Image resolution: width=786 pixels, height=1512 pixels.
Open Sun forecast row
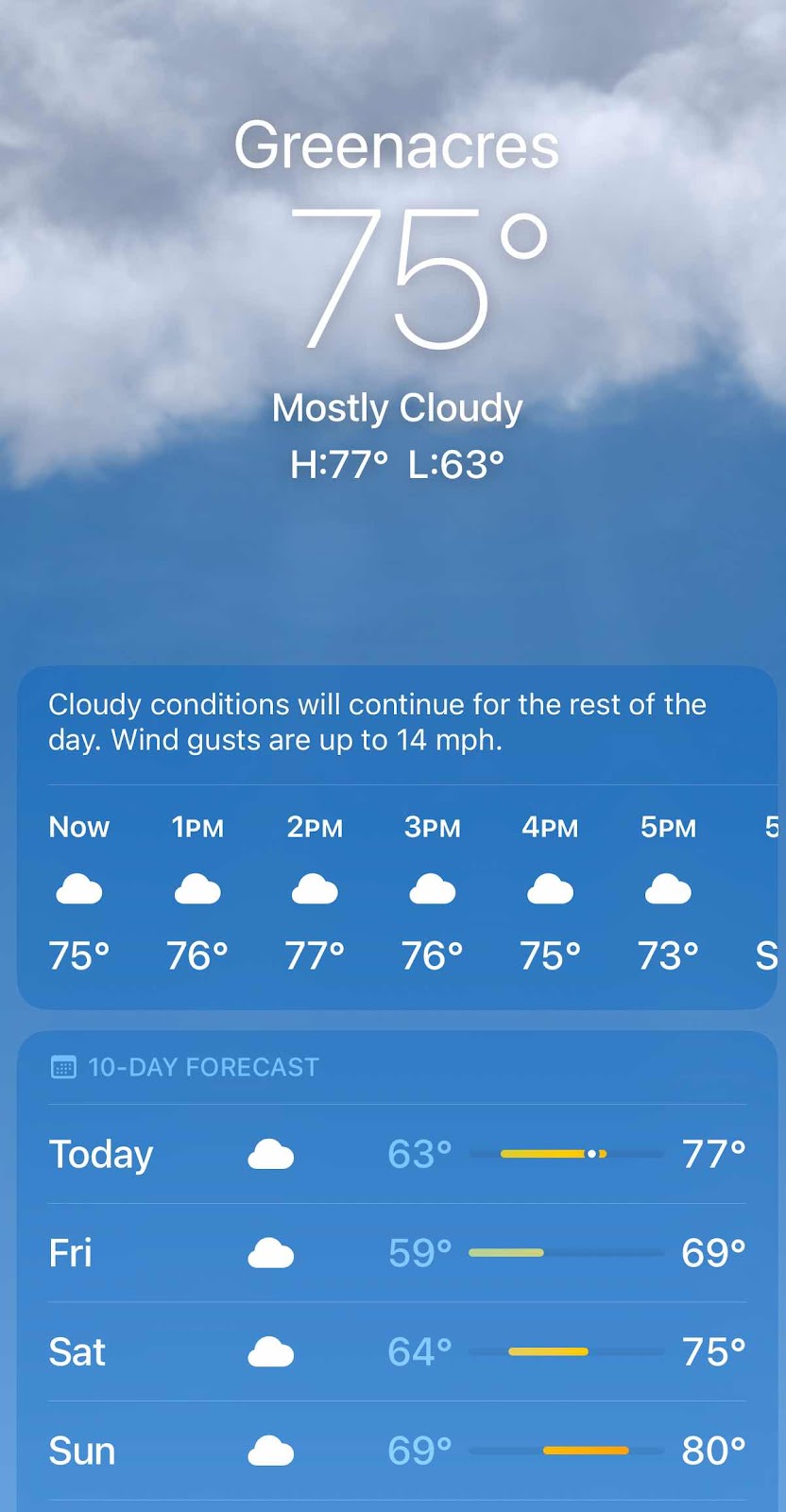[x=397, y=1451]
